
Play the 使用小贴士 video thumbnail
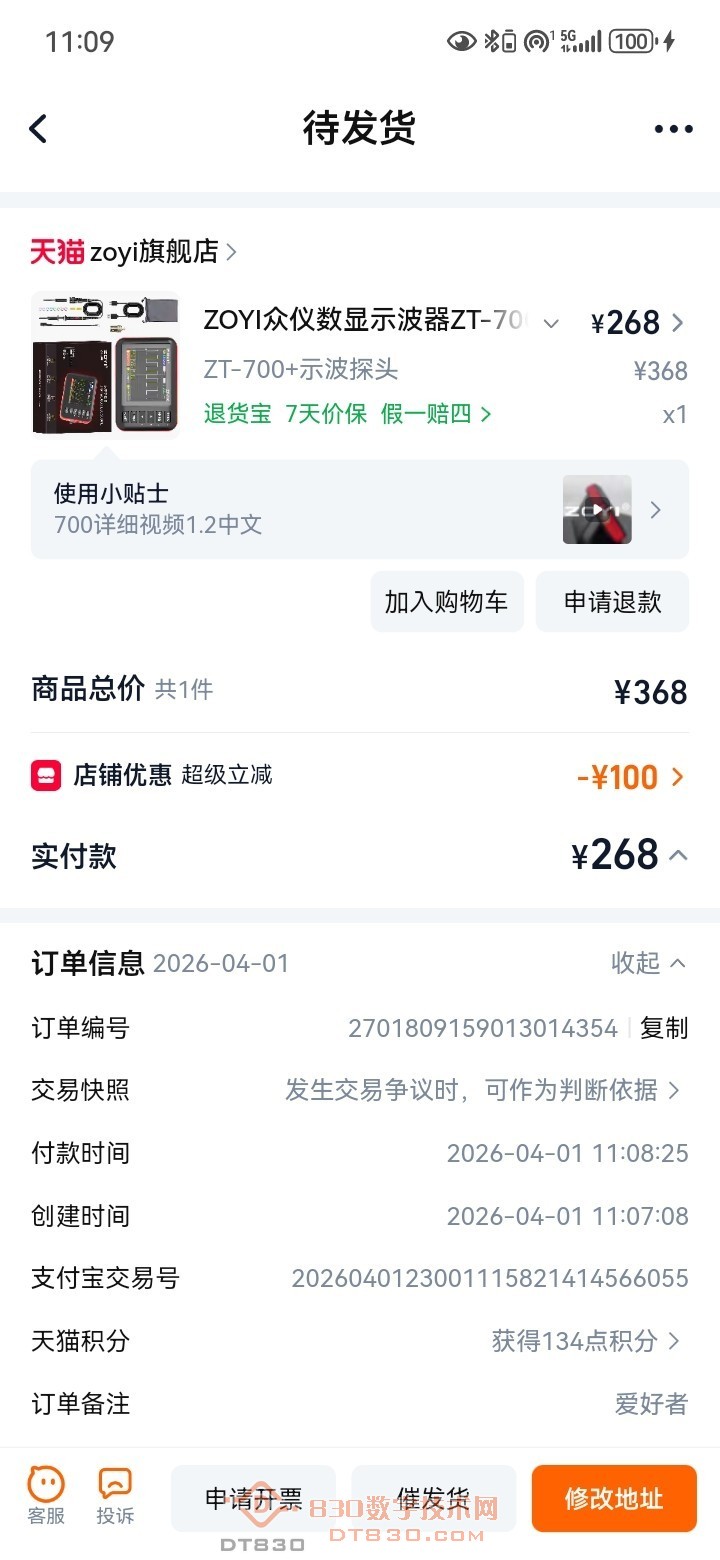(x=597, y=509)
